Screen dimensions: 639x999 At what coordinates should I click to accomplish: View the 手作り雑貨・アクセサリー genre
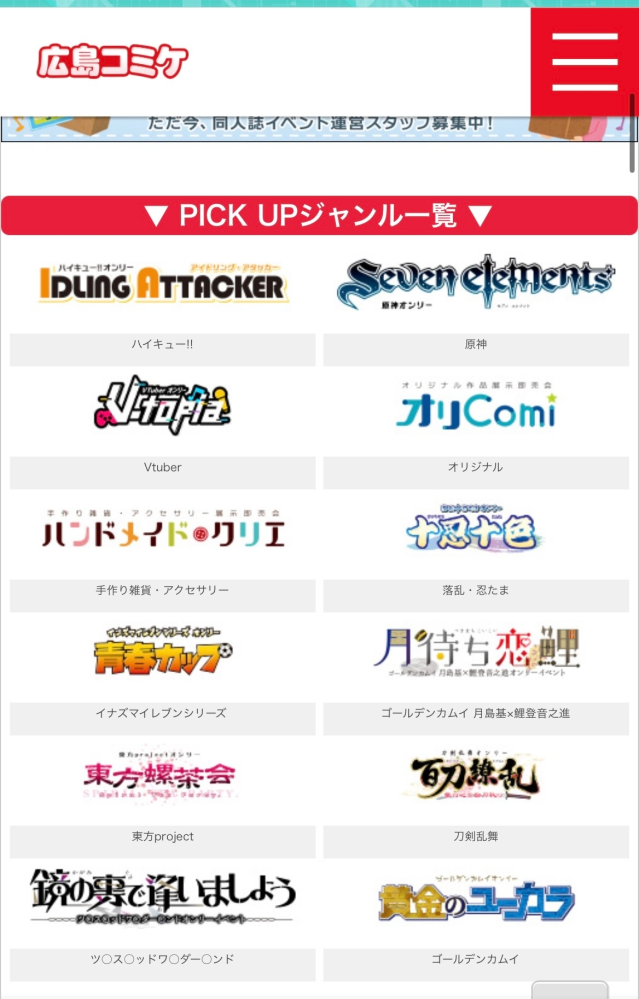163,532
